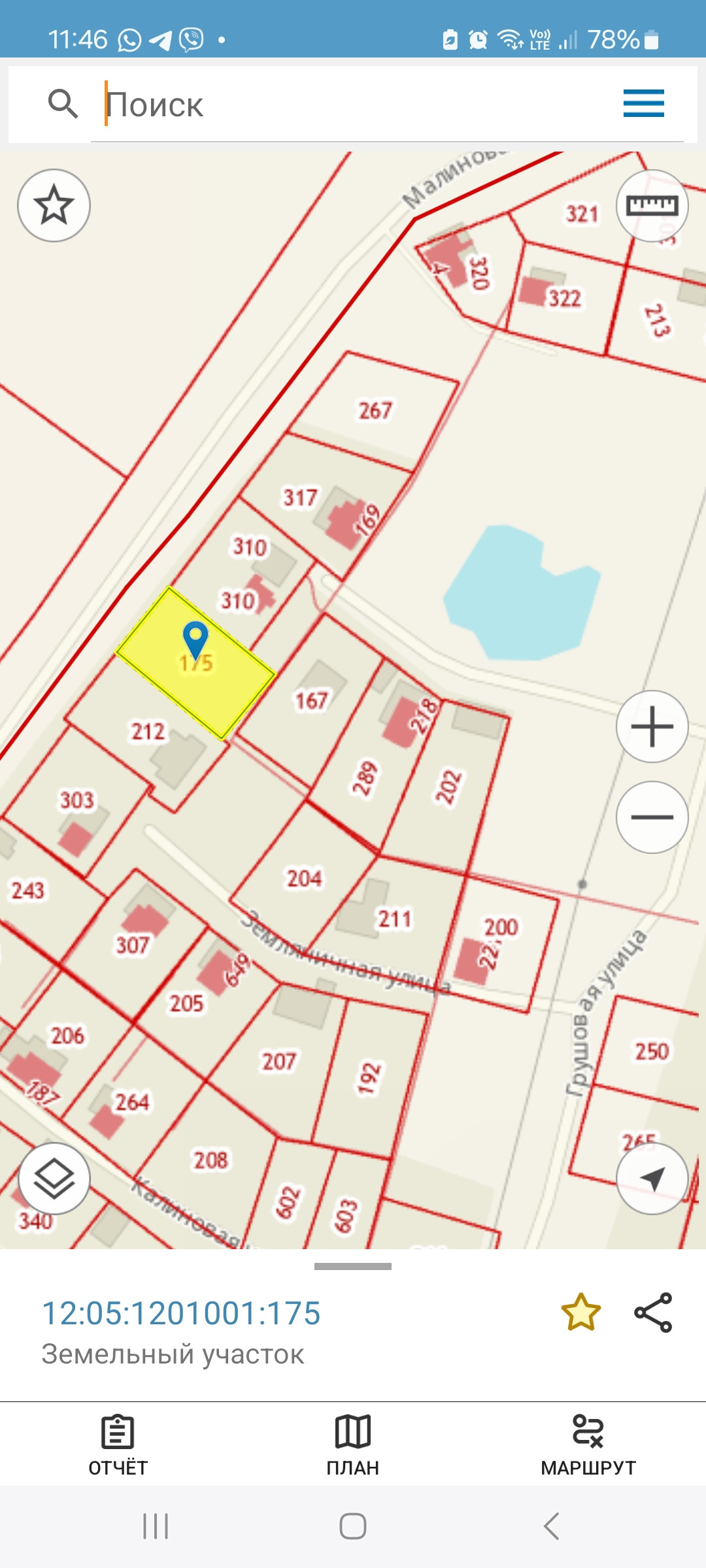Zoom out of the map
The width and height of the screenshot is (706, 1568).
coord(652,817)
